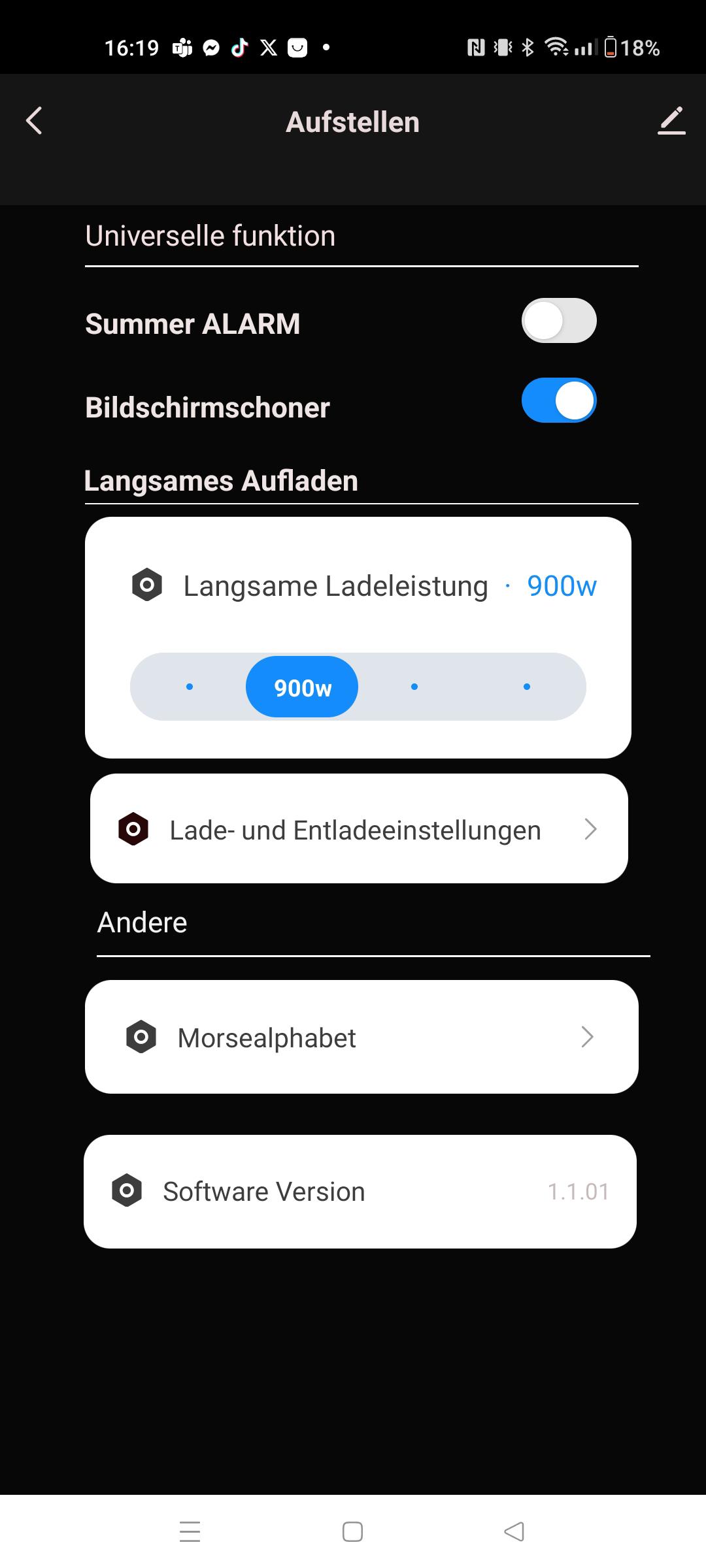Screen dimensions: 706x1568
Task: Turn off the Bildschirmschoner toggle
Action: pyautogui.click(x=559, y=400)
